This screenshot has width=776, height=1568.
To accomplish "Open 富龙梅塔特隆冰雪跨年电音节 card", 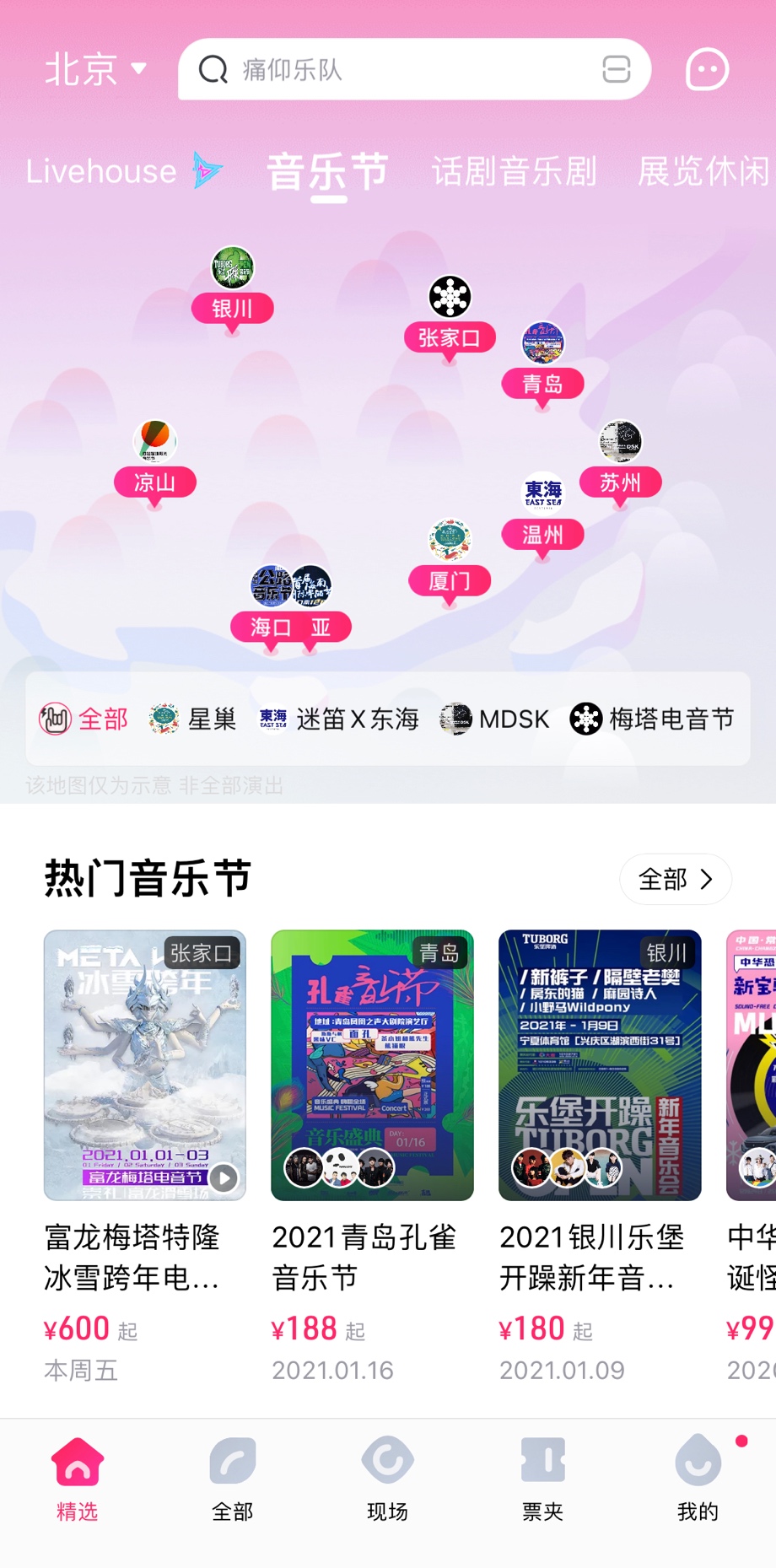I will (145, 1064).
